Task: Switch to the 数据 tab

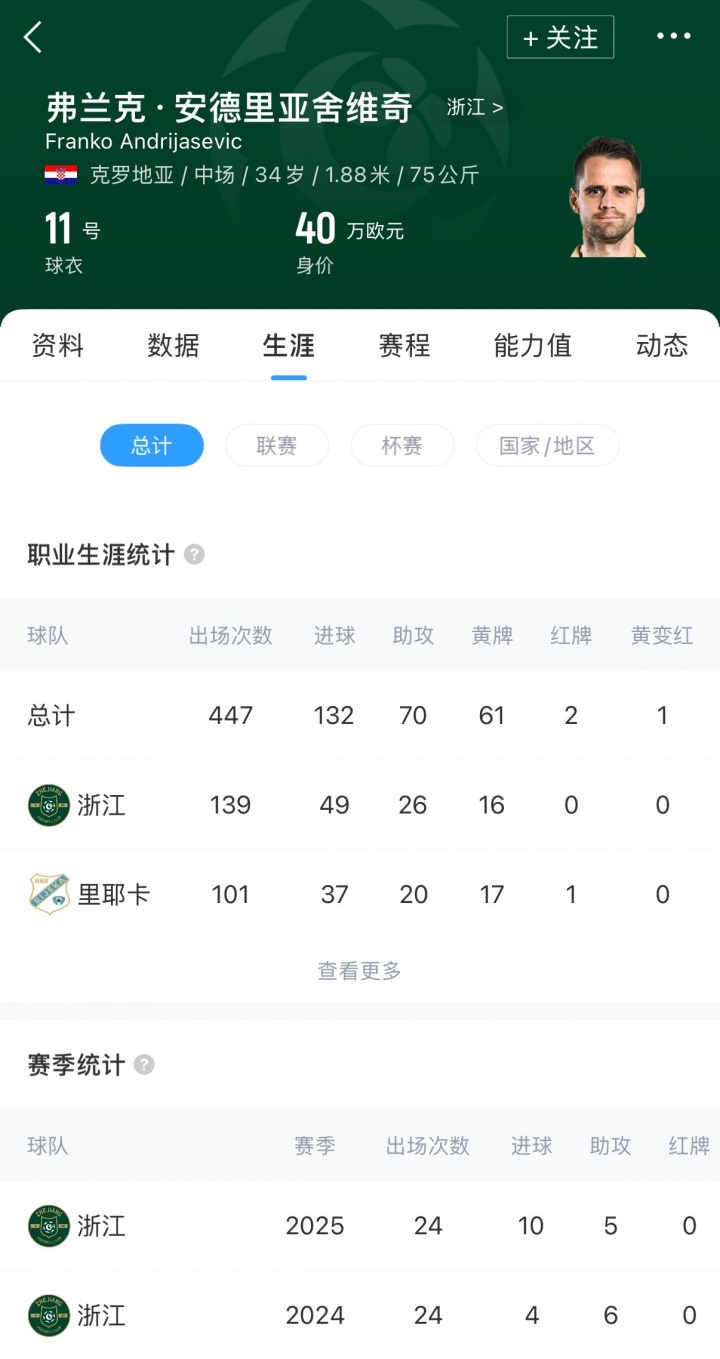Action: click(173, 346)
